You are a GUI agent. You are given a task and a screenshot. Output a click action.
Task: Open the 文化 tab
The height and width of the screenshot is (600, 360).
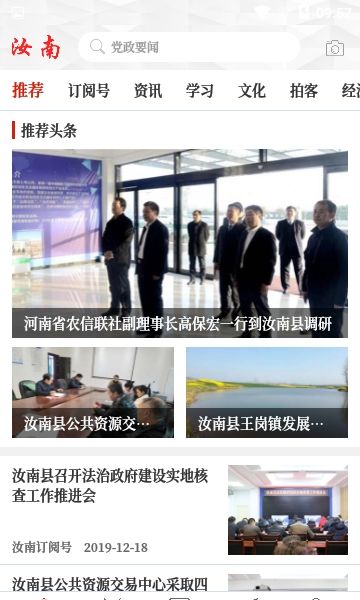coord(251,91)
